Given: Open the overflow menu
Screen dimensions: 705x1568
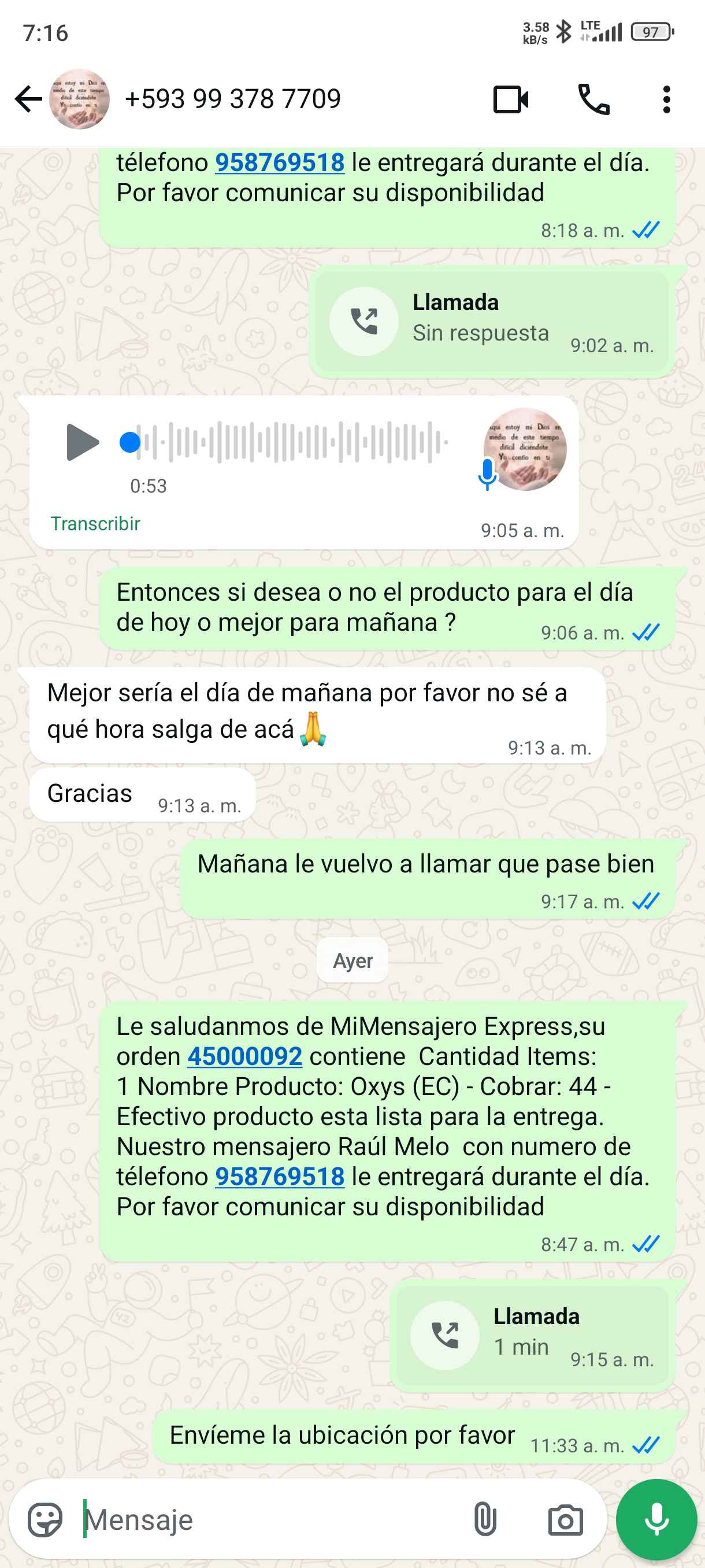Looking at the screenshot, I should click(x=667, y=100).
